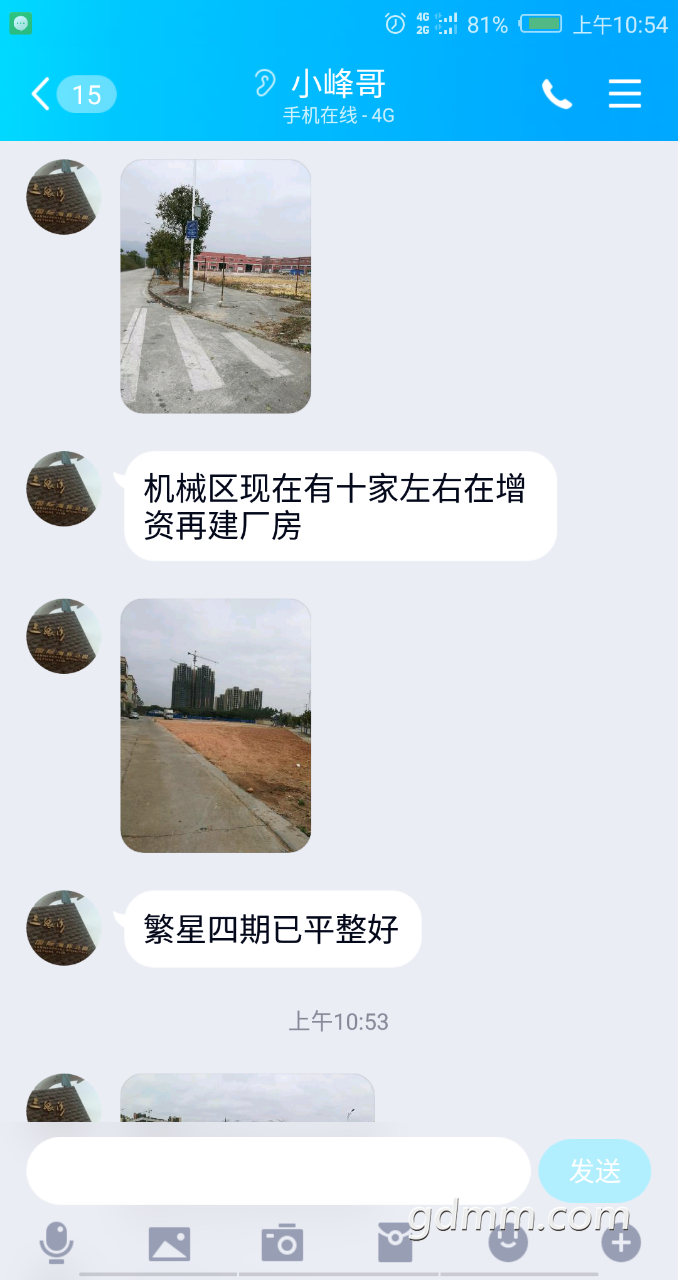Open the chat settings menu icon
This screenshot has width=678, height=1280.
[625, 95]
